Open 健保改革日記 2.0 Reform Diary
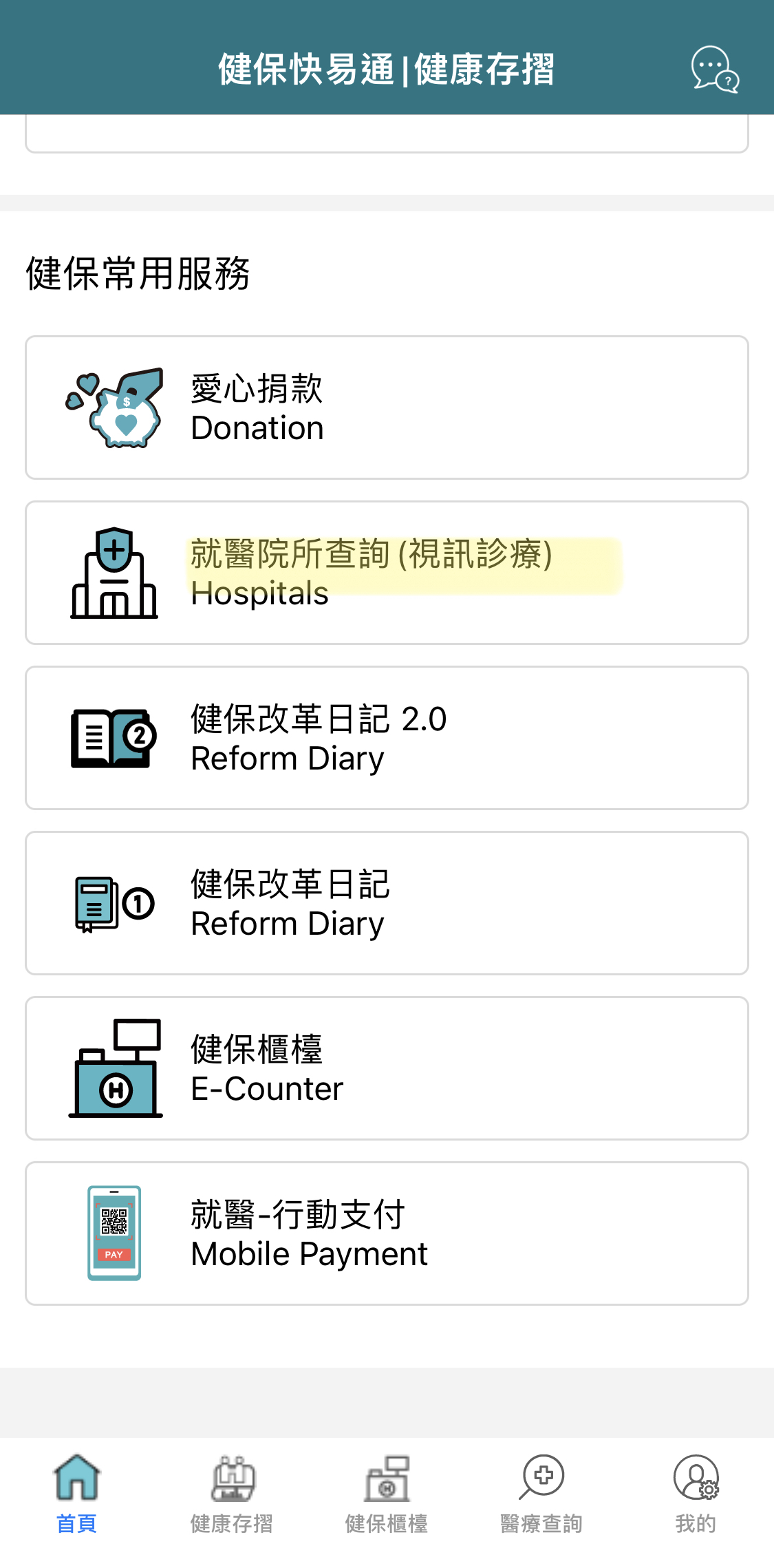Screen dimensions: 774x1568 387,738
